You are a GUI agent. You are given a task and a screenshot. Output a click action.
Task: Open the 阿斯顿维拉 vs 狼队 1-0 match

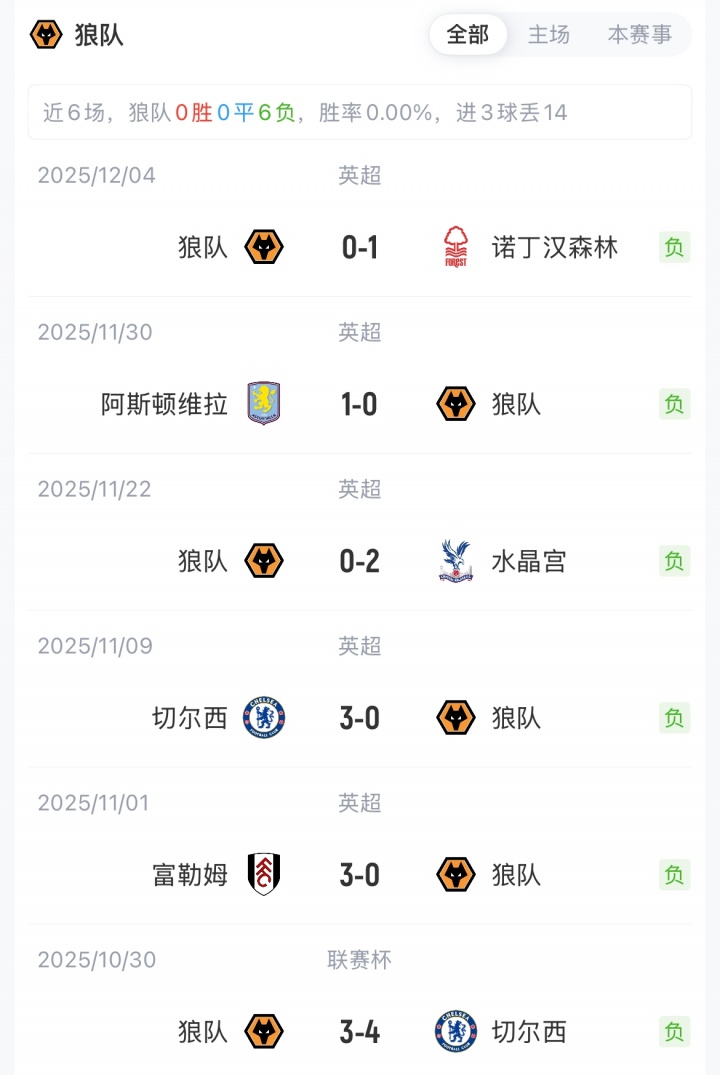(x=360, y=404)
